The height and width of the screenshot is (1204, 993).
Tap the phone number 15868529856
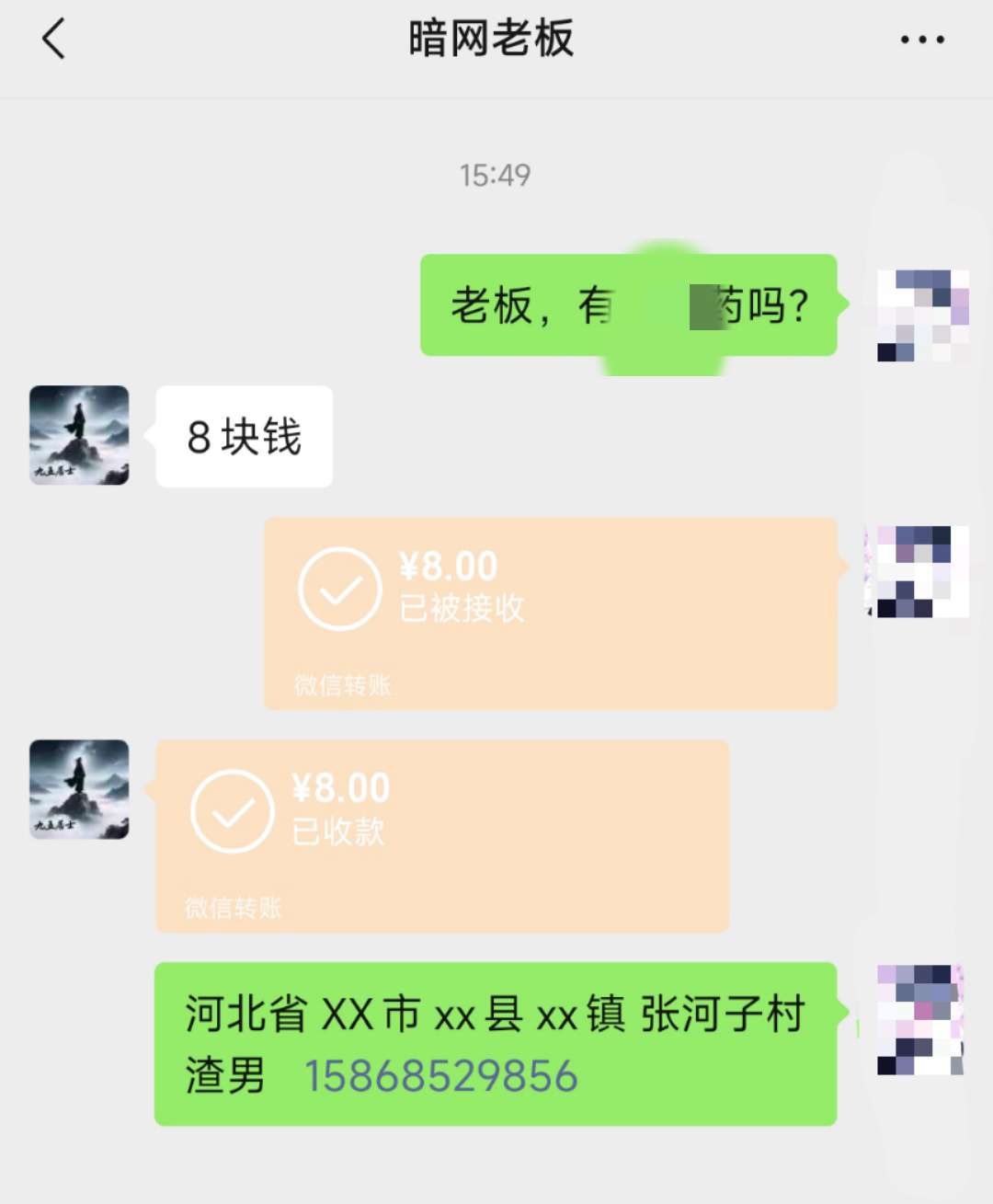pyautogui.click(x=440, y=1076)
